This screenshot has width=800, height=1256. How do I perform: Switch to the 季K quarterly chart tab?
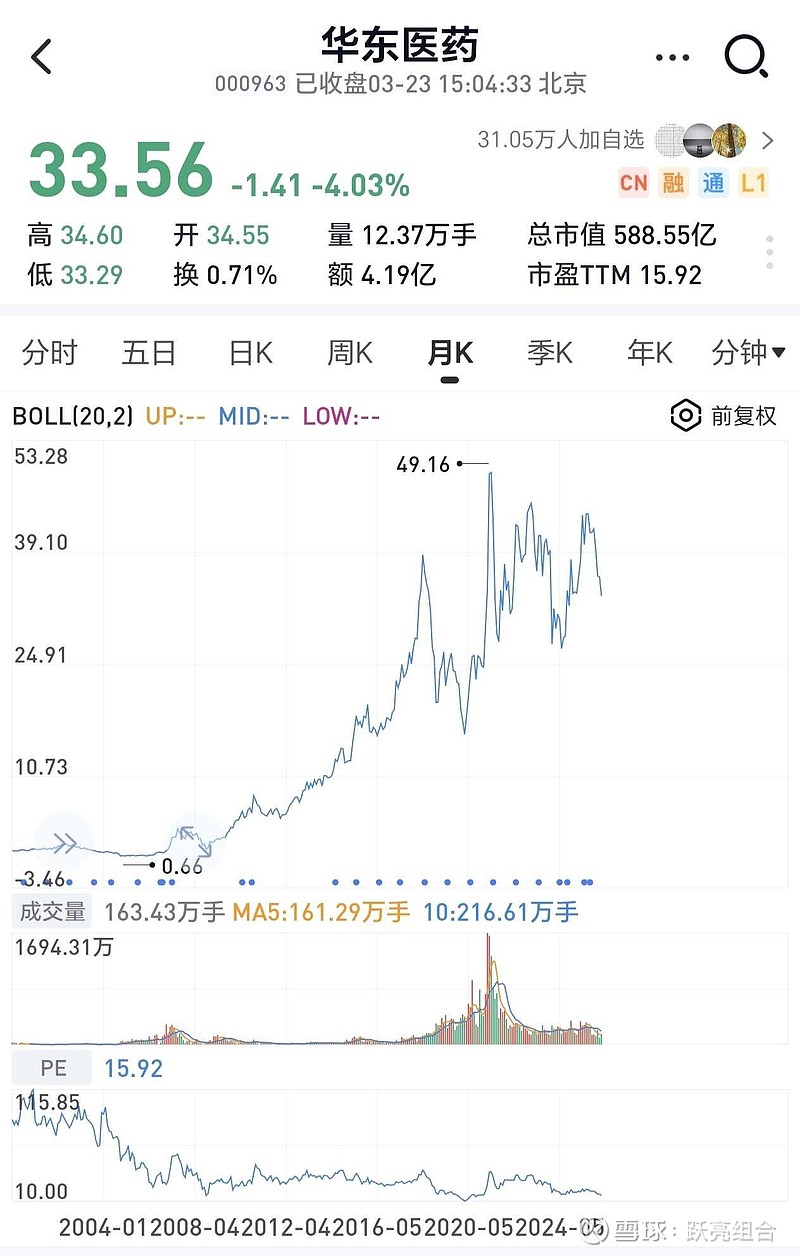point(548,353)
